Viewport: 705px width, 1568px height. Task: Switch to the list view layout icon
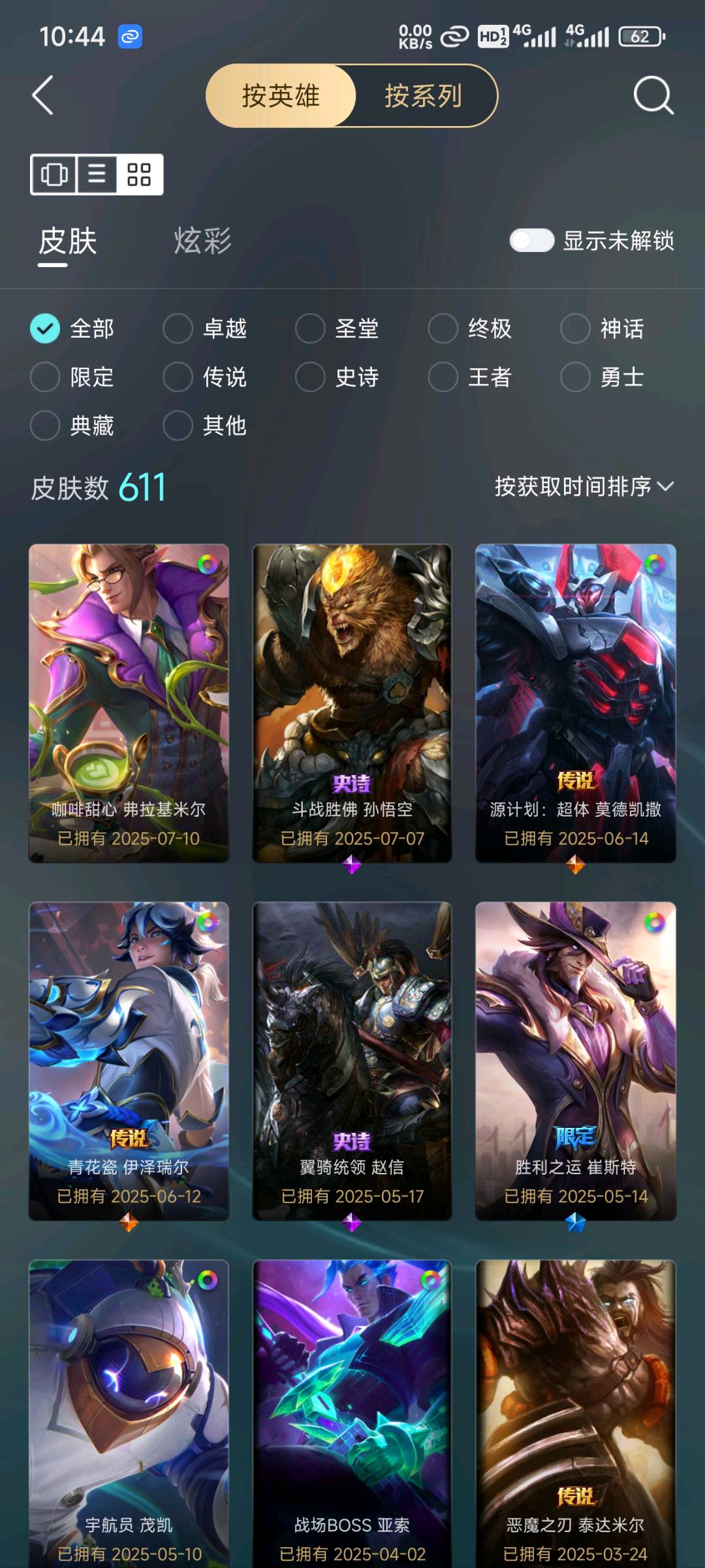coord(97,174)
